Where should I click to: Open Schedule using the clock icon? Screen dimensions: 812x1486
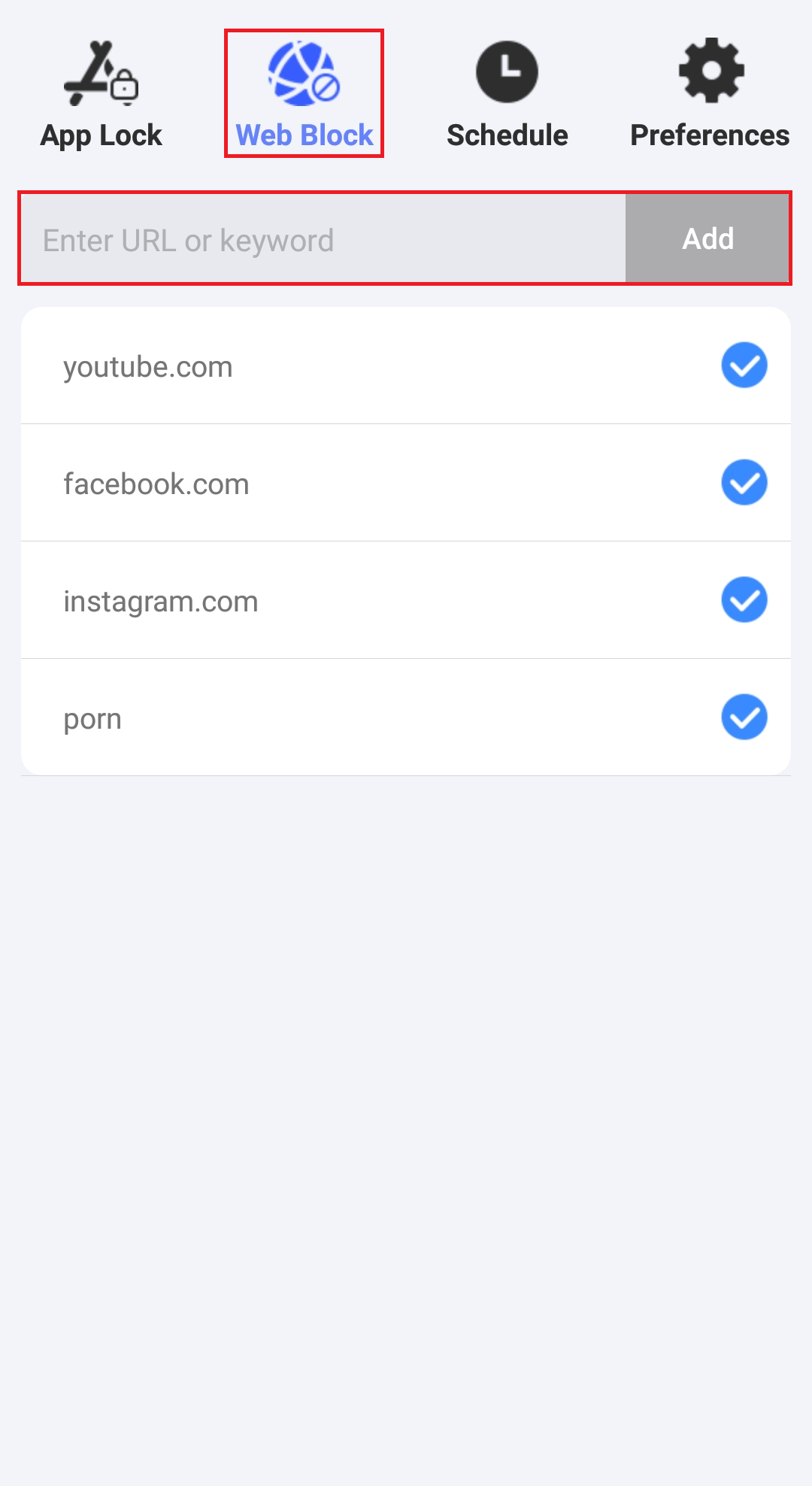tap(506, 73)
